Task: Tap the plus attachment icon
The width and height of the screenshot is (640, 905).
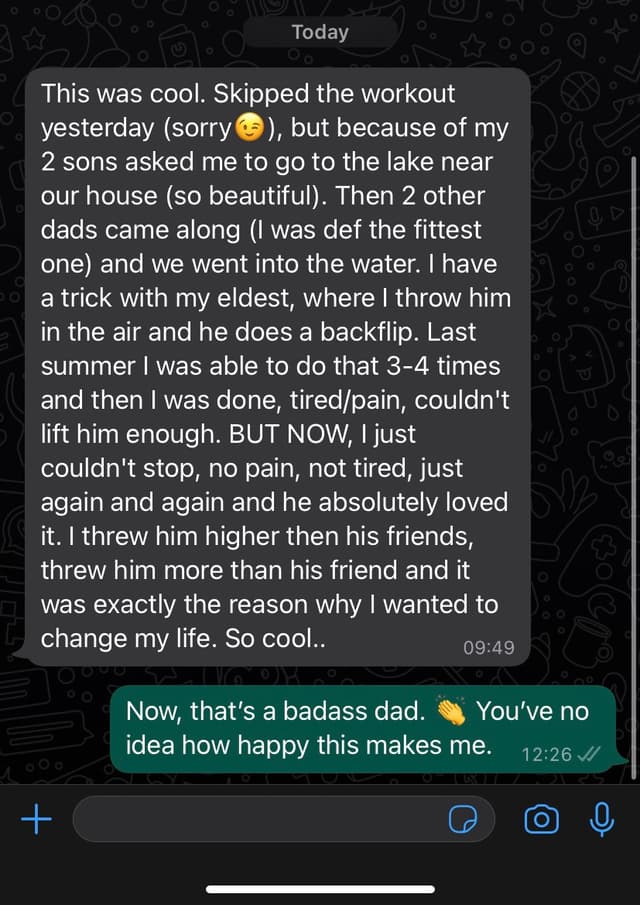Action: click(36, 820)
